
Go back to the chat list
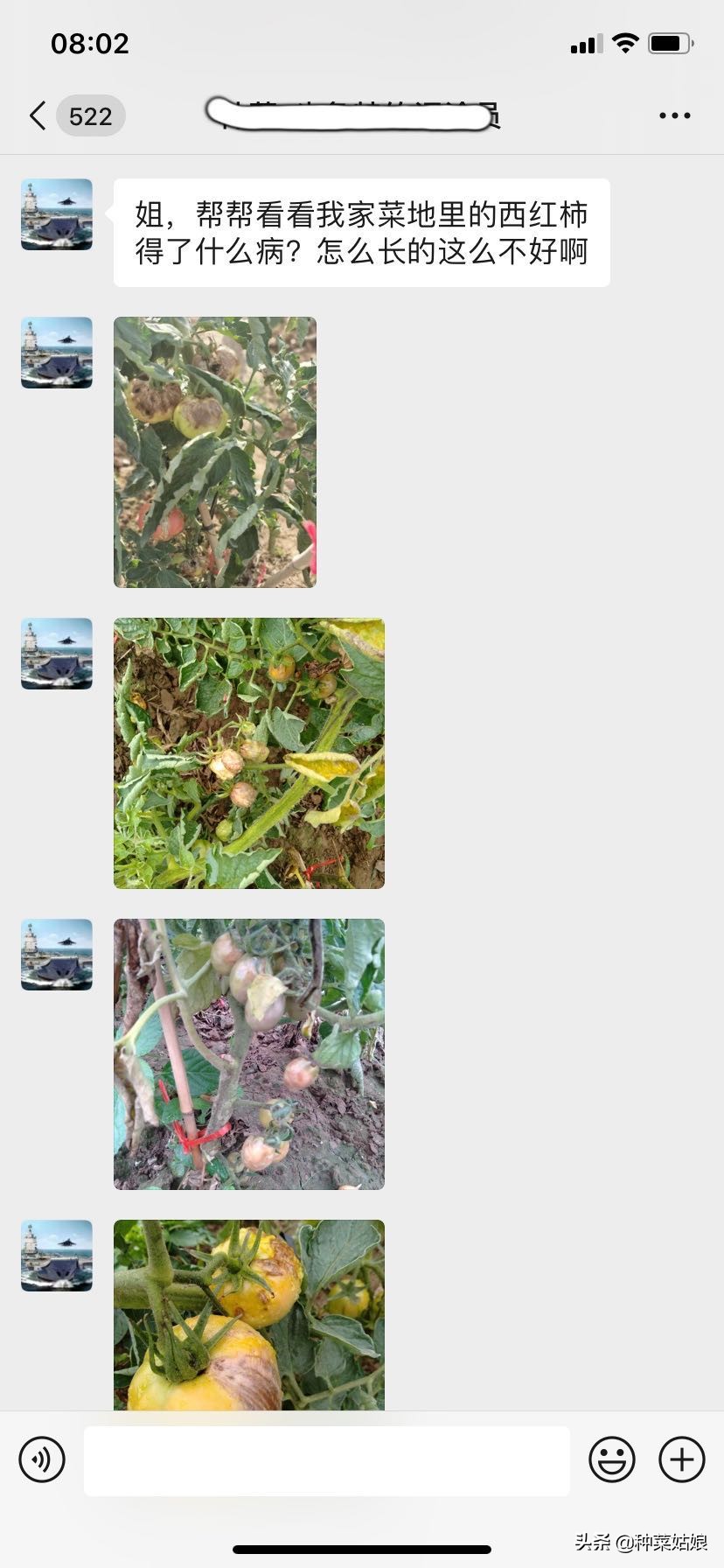[38, 115]
